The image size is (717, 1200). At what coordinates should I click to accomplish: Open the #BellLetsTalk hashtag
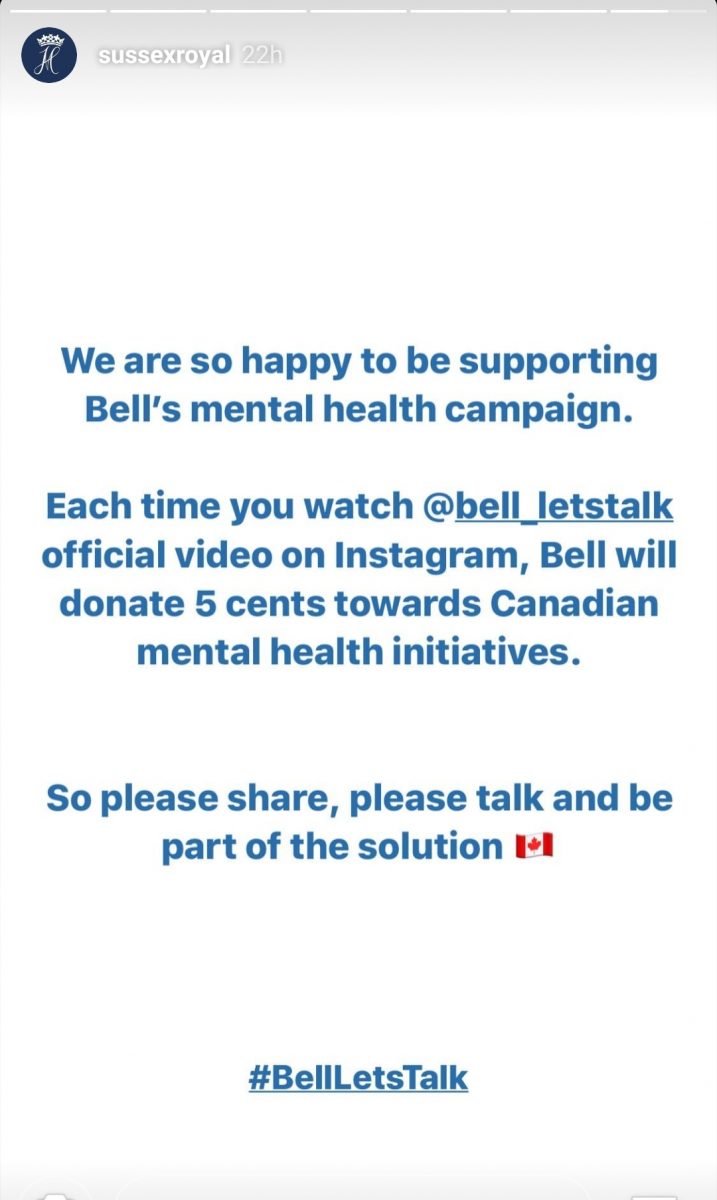coord(358,1077)
